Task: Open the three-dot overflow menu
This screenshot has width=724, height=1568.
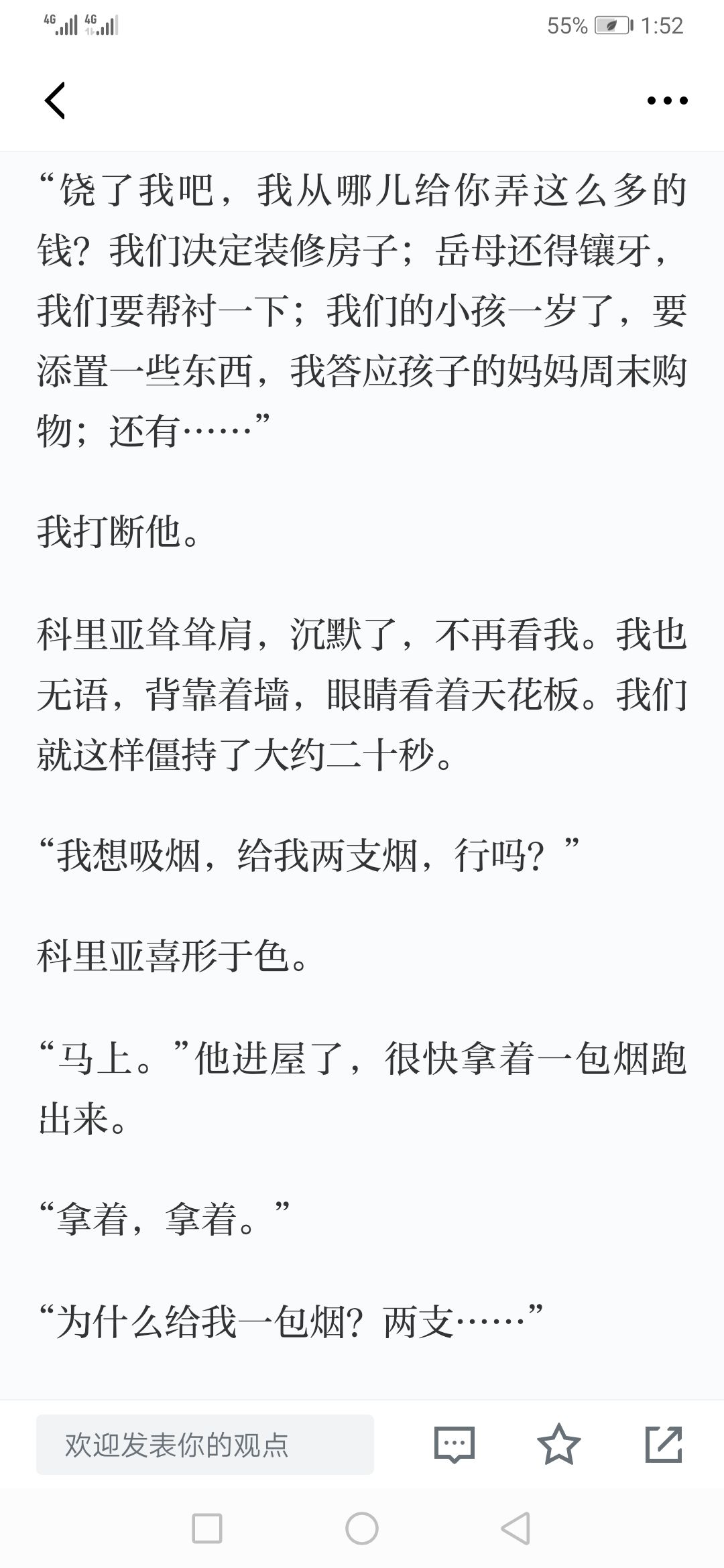Action: [667, 101]
